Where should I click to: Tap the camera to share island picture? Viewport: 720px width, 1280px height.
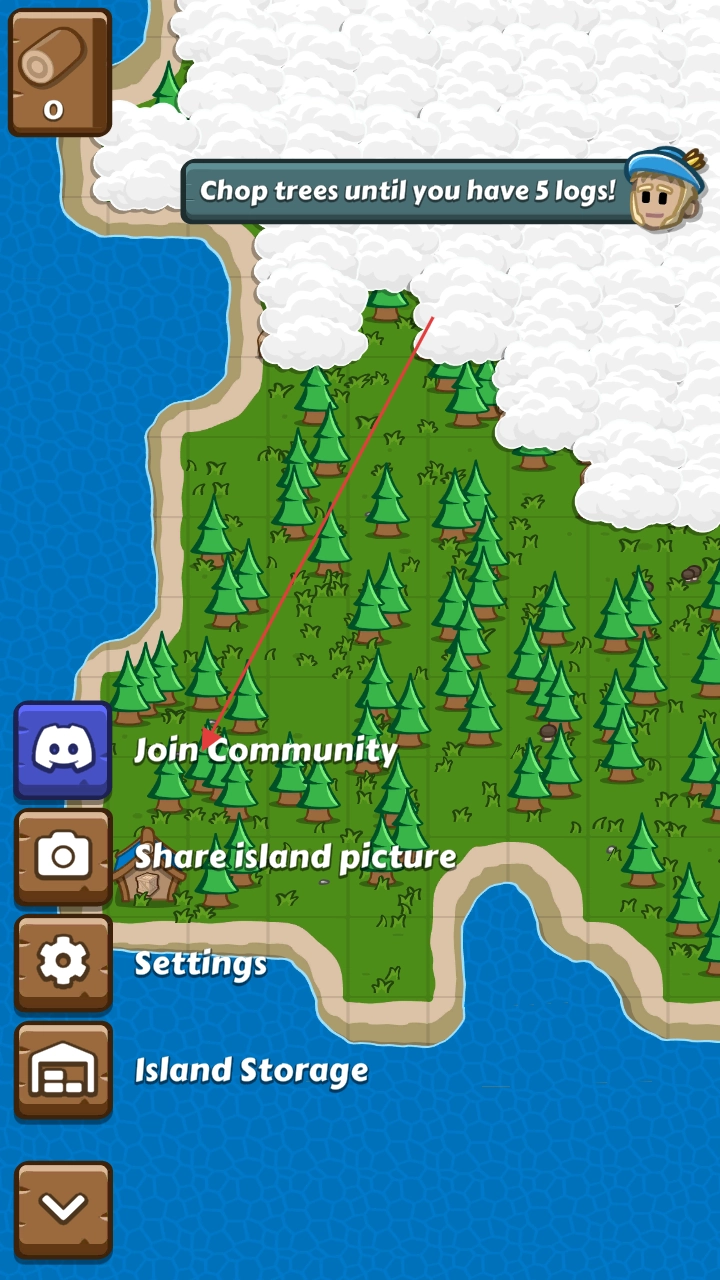pyautogui.click(x=62, y=856)
